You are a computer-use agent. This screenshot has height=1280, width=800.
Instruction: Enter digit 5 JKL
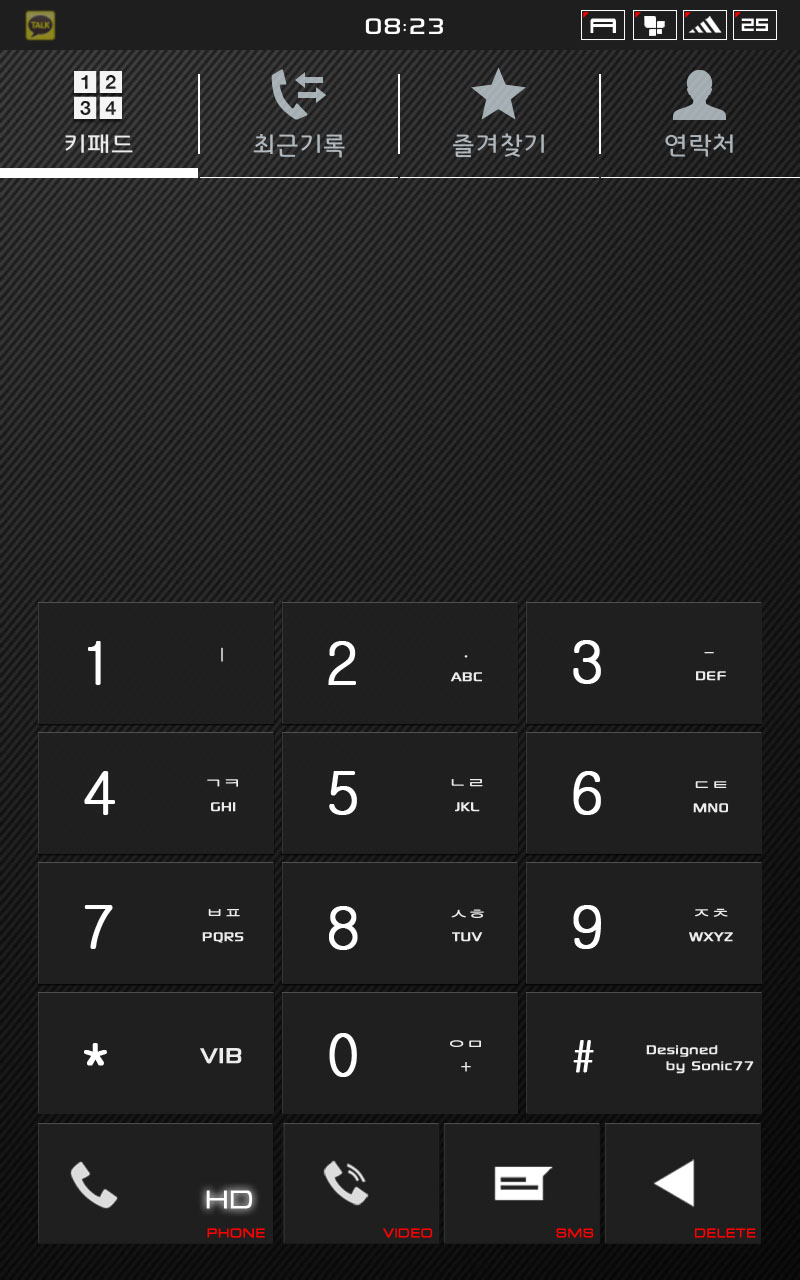pos(400,793)
